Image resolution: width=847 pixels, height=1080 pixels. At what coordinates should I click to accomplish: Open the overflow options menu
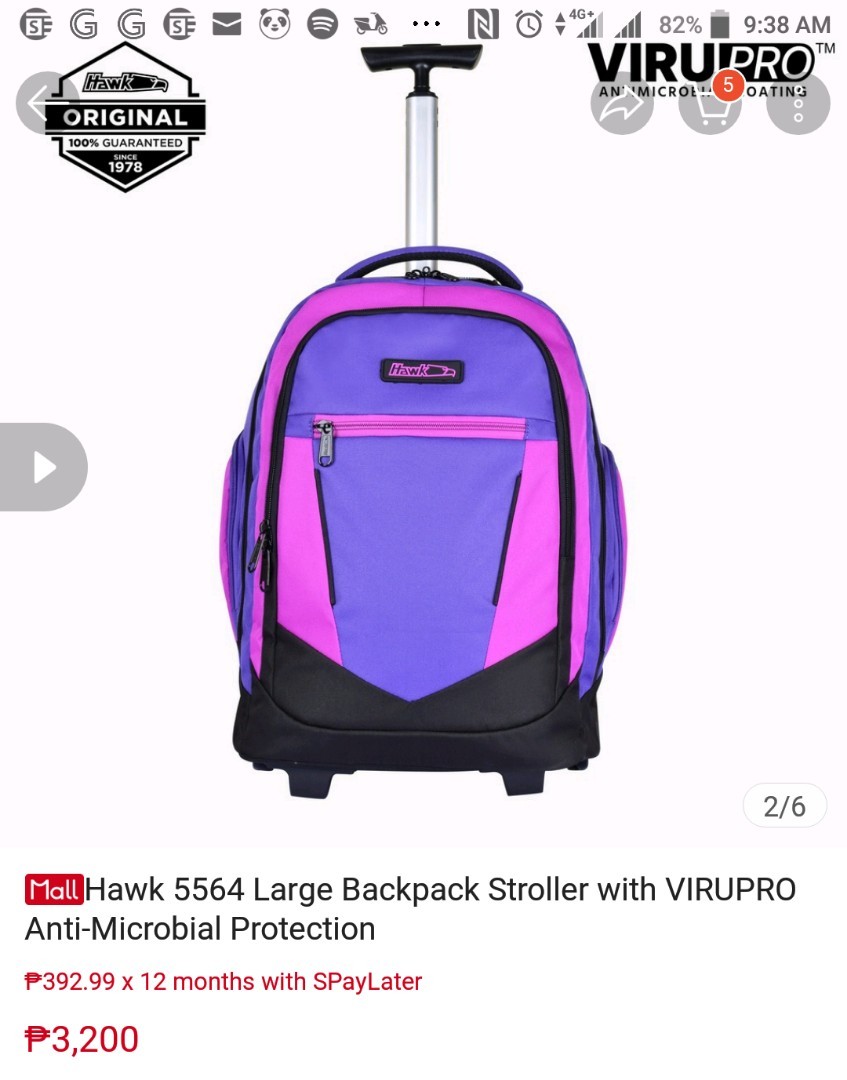point(795,103)
